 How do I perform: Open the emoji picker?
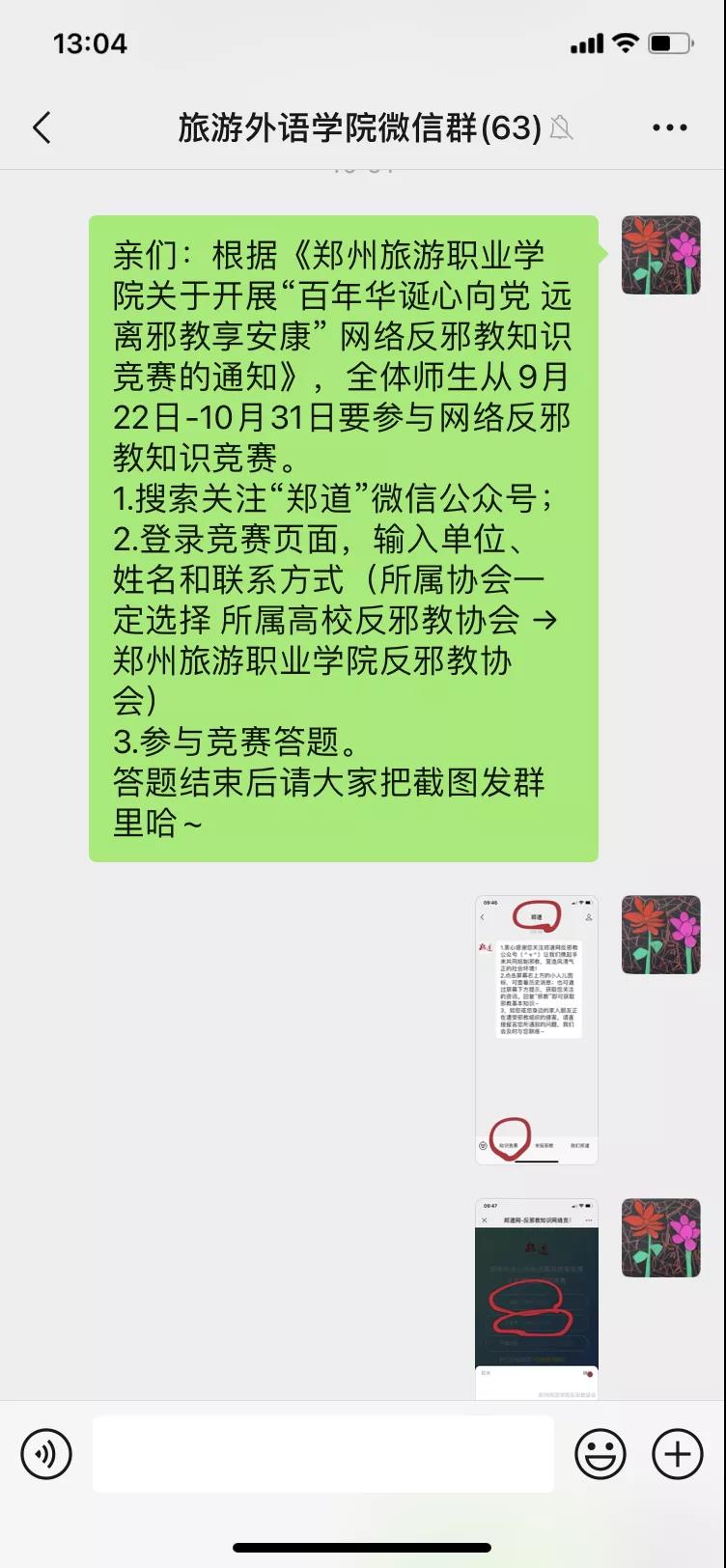tap(600, 1453)
